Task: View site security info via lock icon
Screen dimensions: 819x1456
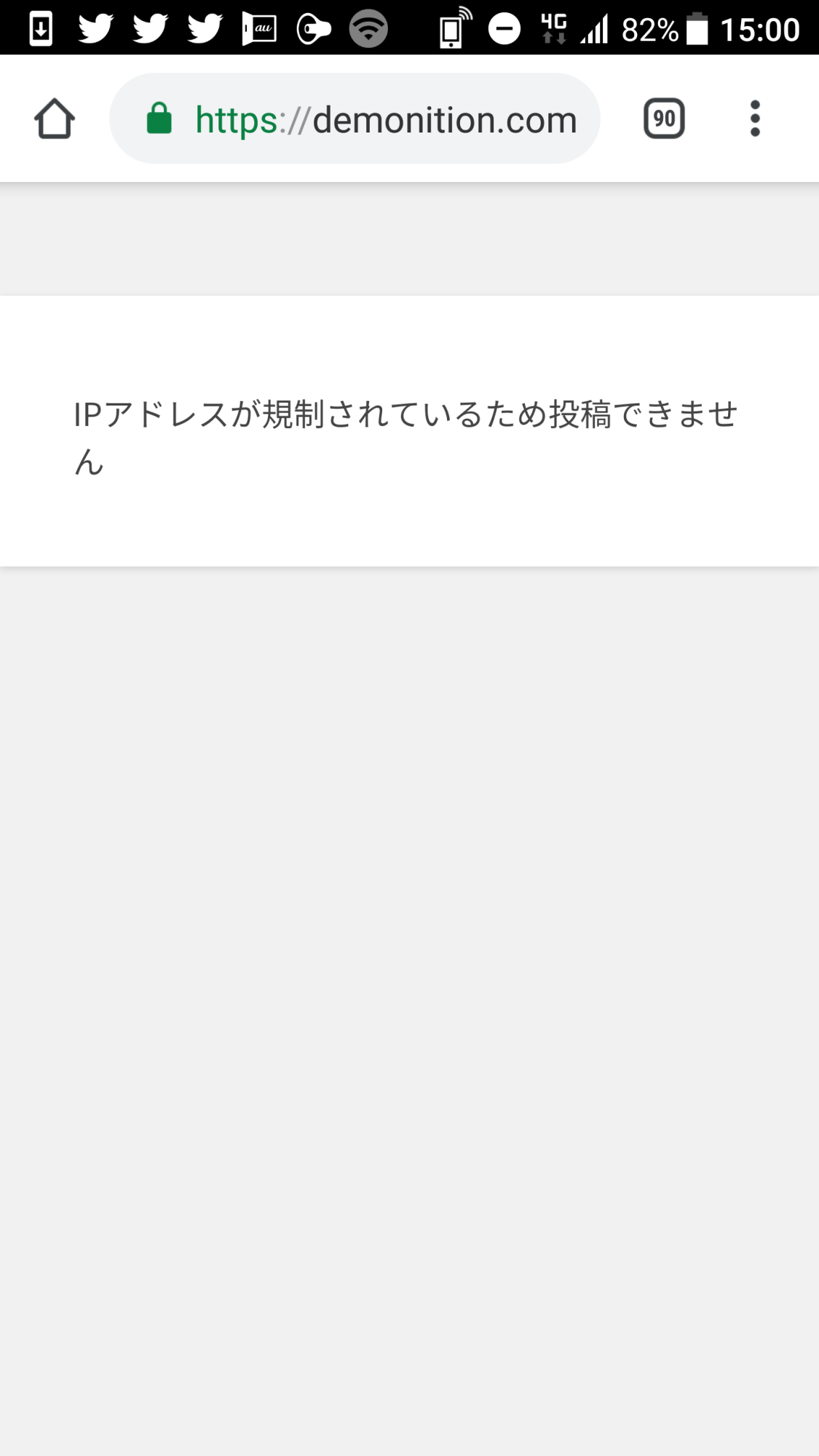Action: [x=159, y=119]
